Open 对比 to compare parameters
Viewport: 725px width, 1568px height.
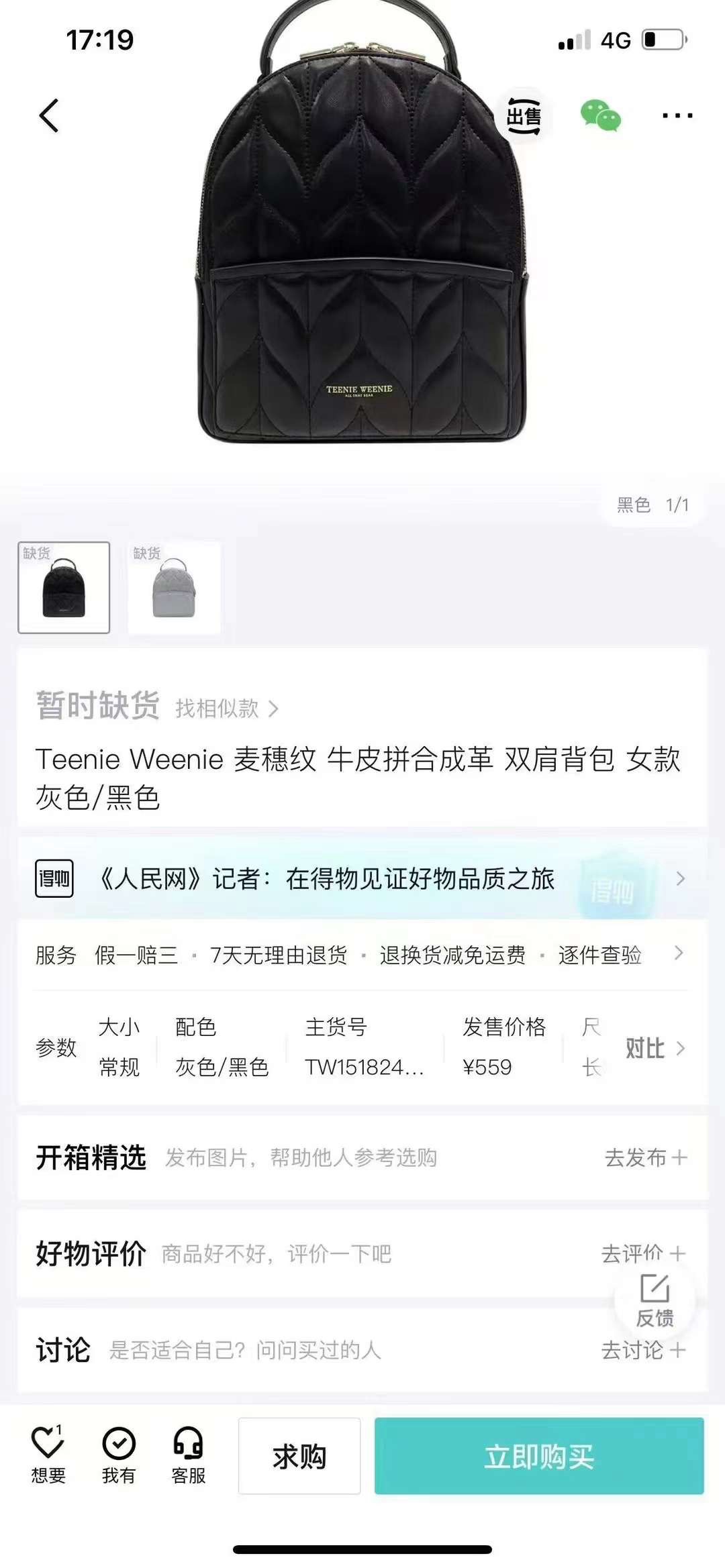click(x=655, y=1048)
